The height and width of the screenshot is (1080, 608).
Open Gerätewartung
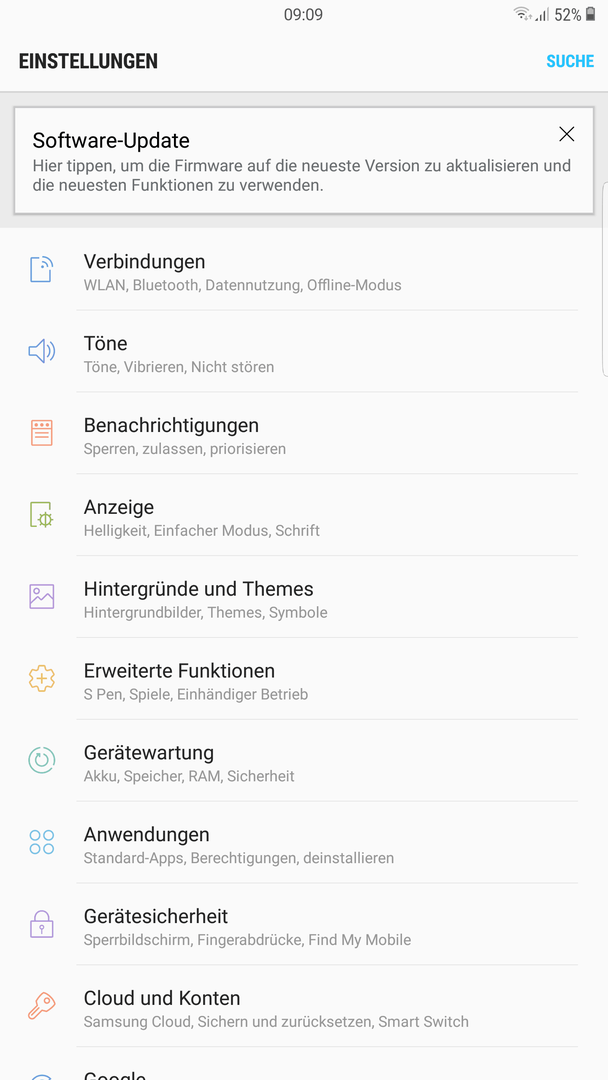pos(304,762)
